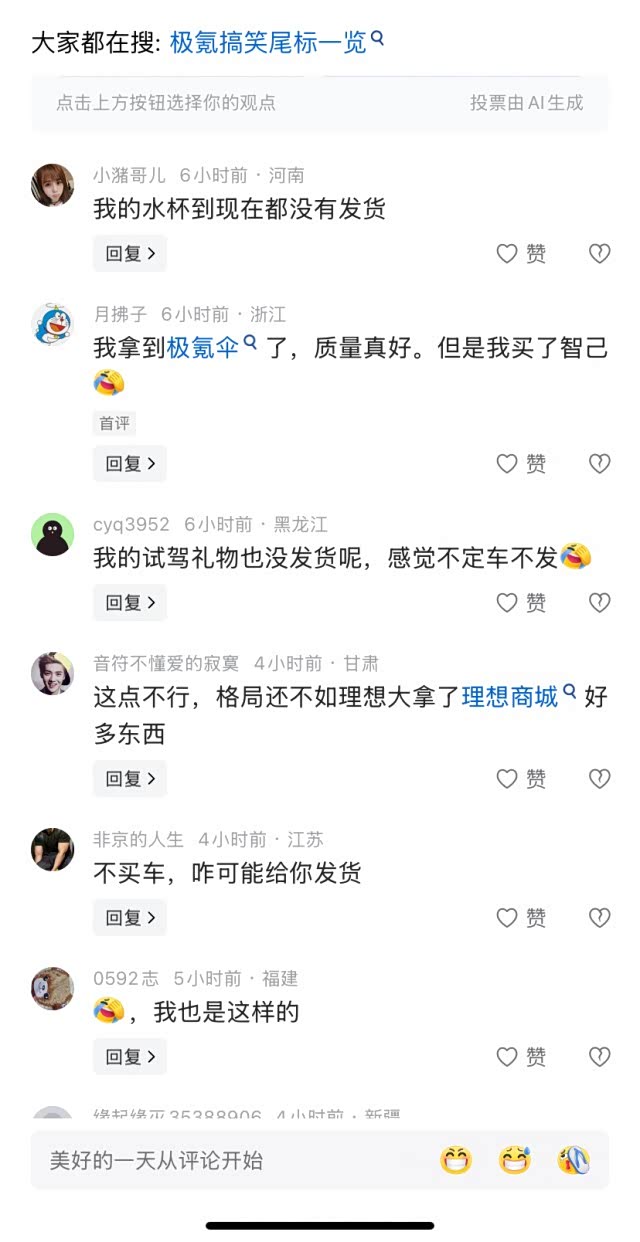The width and height of the screenshot is (640, 1242).
Task: Dislike cyq3952's comment
Action: pos(599,603)
